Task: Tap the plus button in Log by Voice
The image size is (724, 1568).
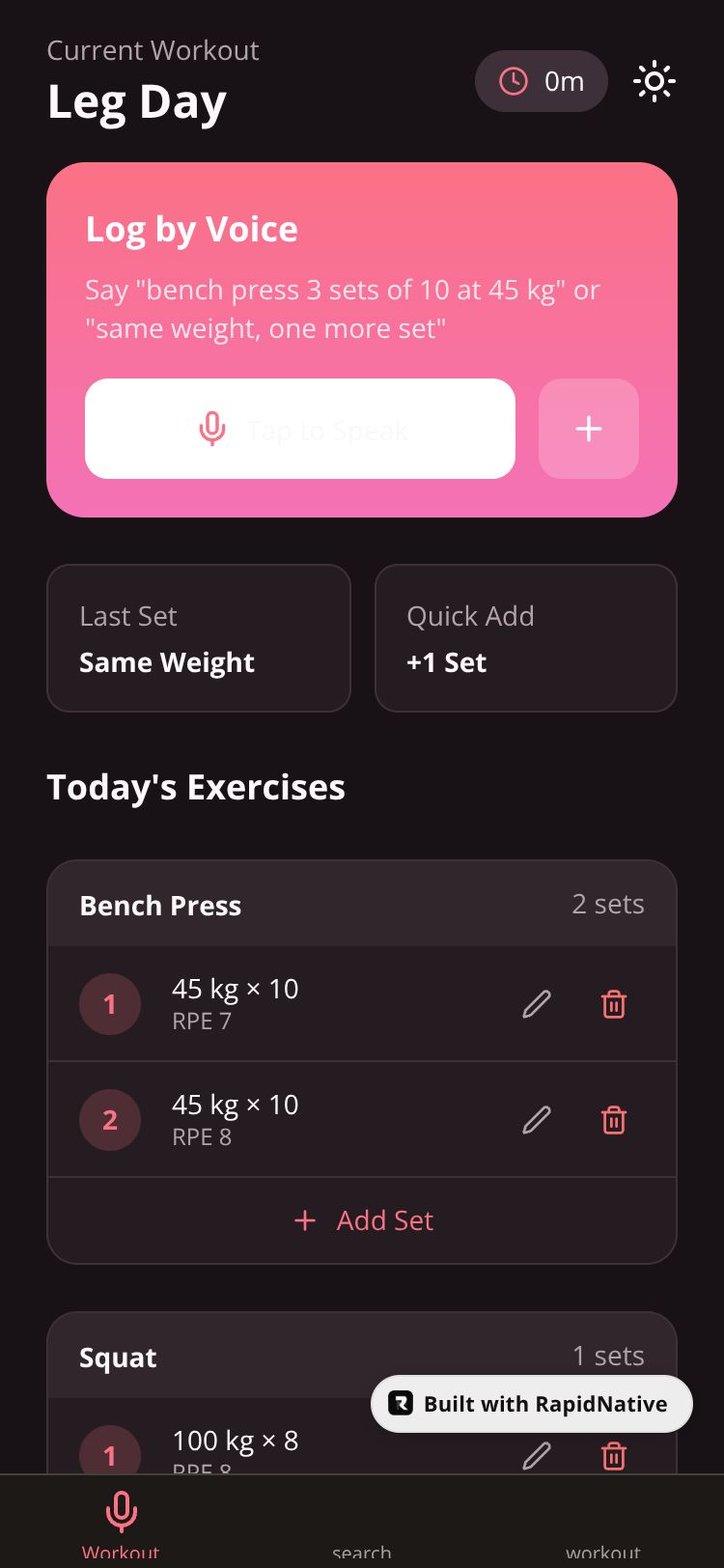Action: [x=589, y=429]
